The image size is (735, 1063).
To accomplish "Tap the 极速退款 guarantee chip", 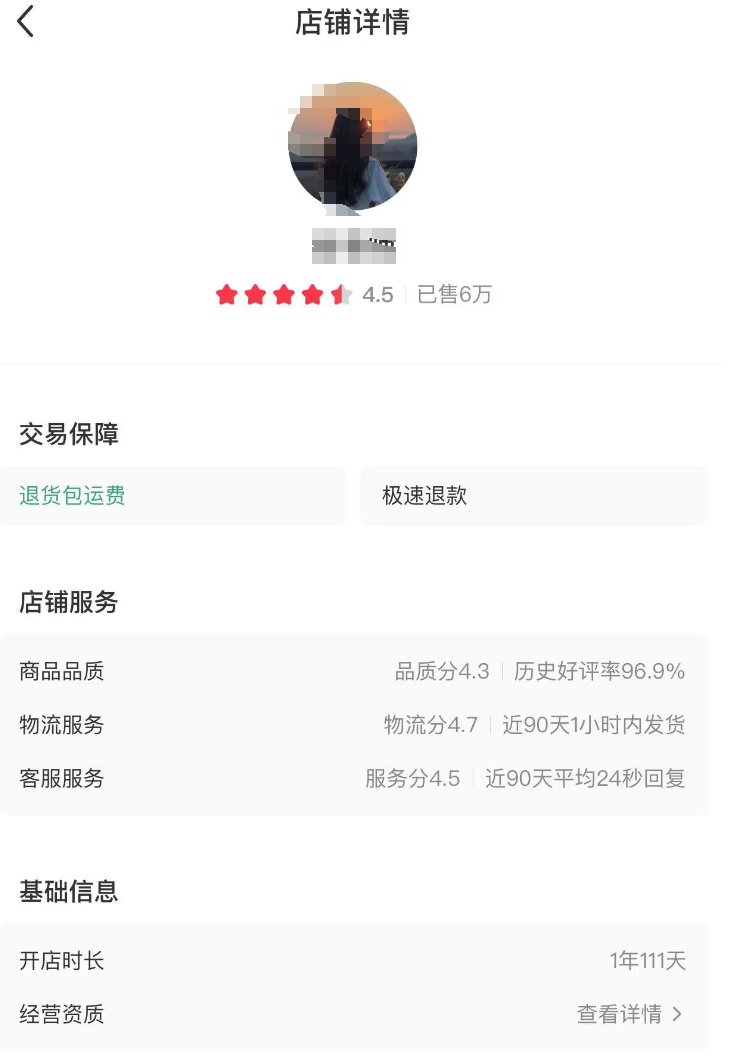I will pyautogui.click(x=534, y=496).
